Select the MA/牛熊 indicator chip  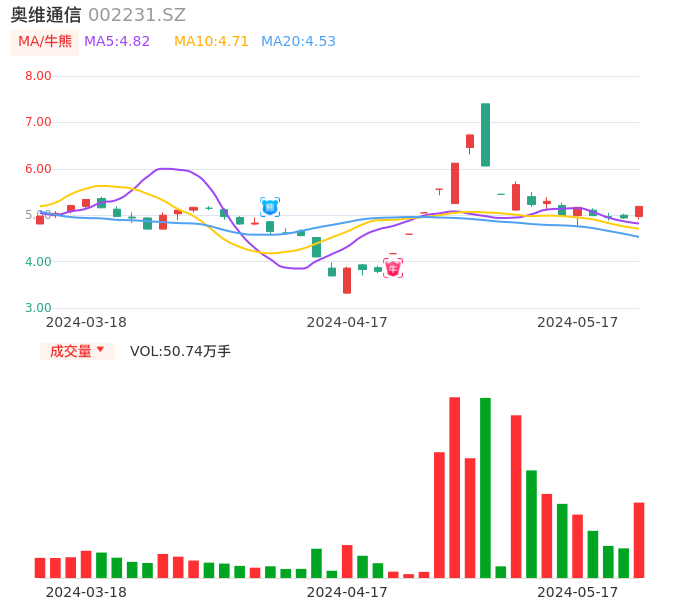(x=44, y=42)
